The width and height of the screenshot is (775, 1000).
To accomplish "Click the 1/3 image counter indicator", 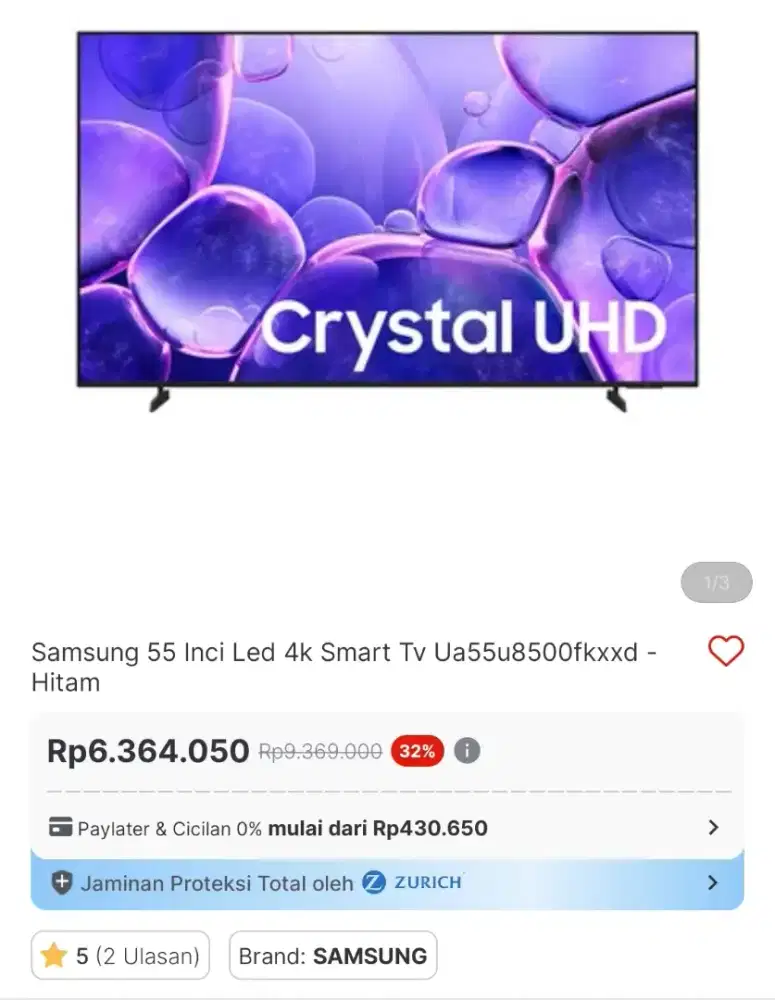I will click(716, 582).
